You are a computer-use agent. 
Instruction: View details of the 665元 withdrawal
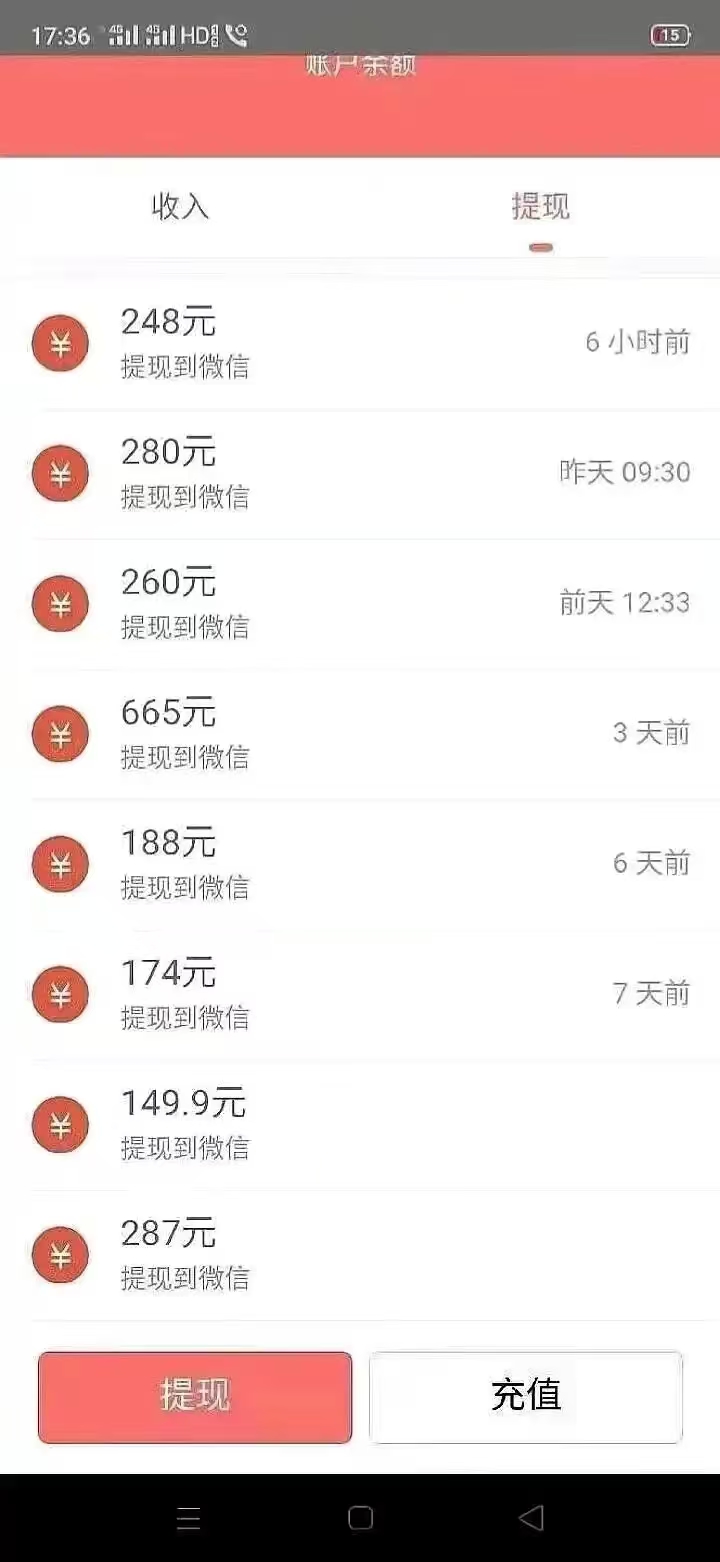pos(360,733)
